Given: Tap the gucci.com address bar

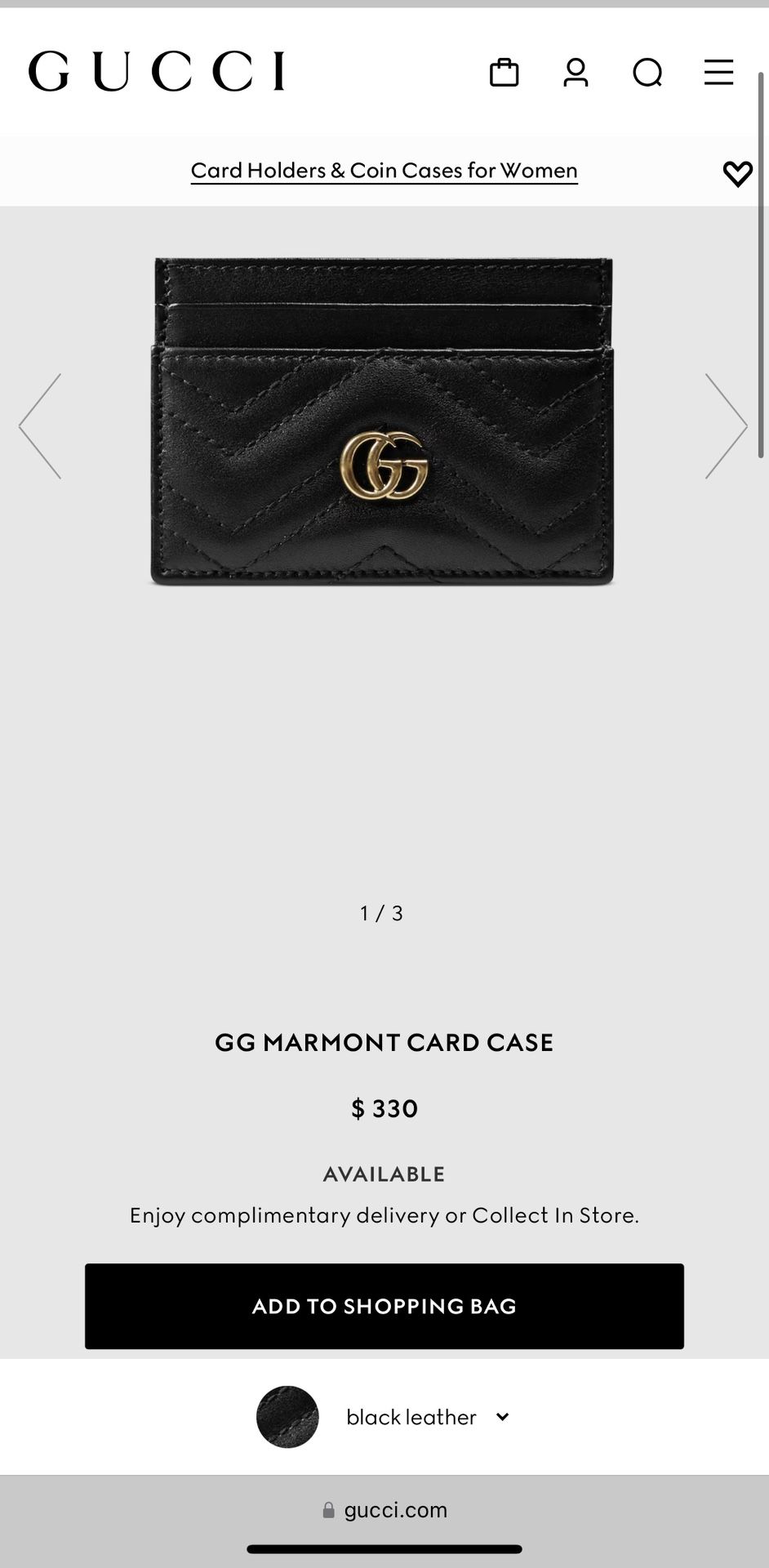Looking at the screenshot, I should [x=384, y=1510].
